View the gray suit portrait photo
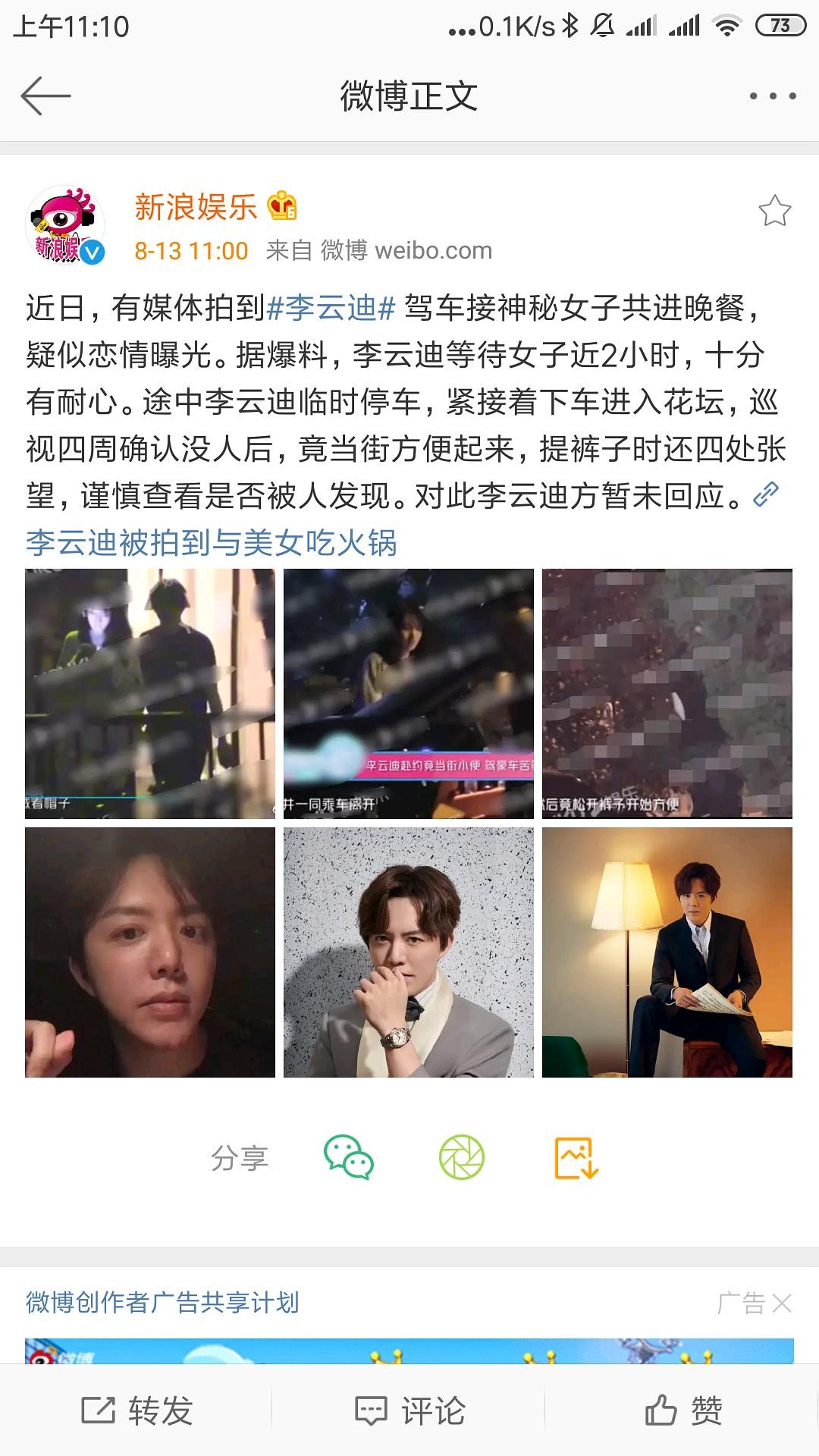The height and width of the screenshot is (1456, 819). 408,952
